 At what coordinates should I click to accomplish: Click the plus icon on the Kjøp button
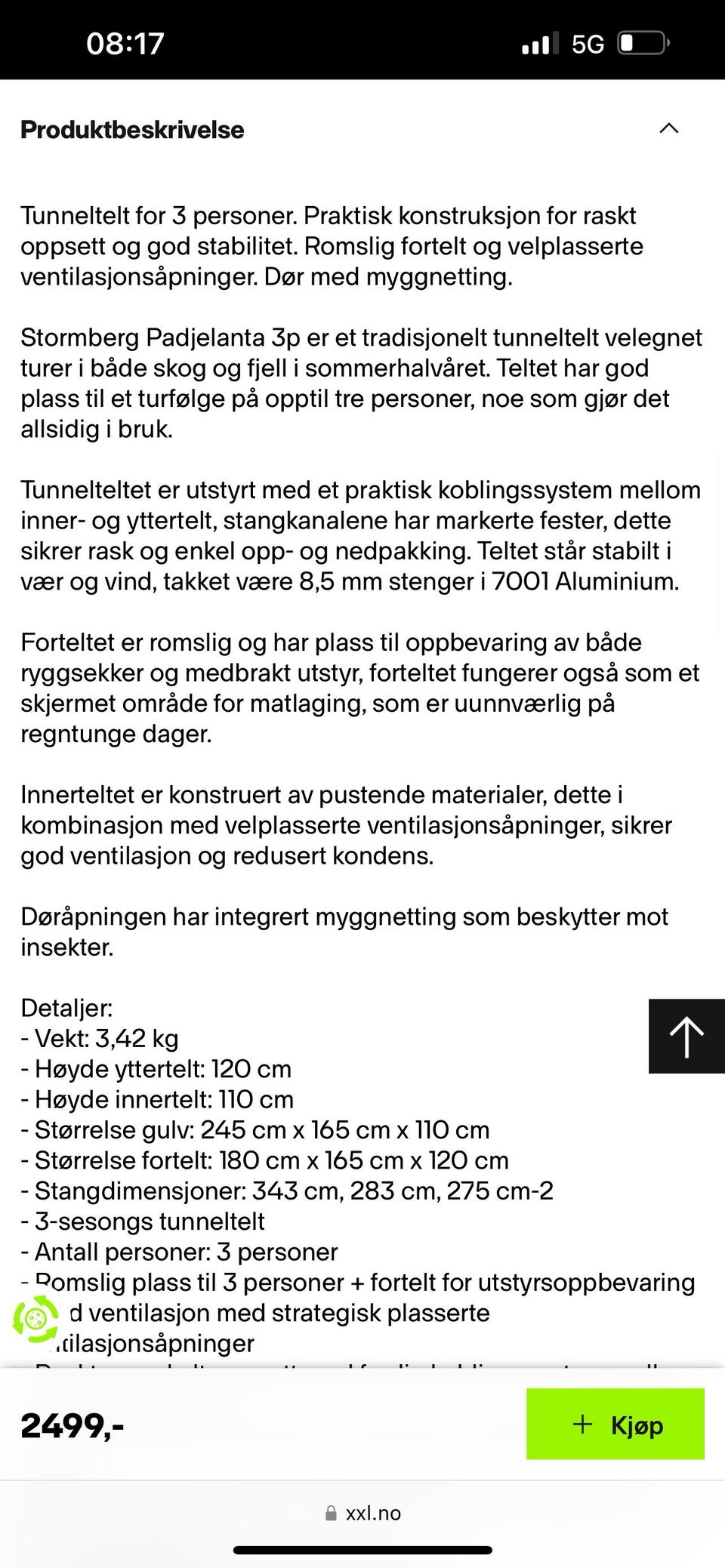pos(582,1425)
